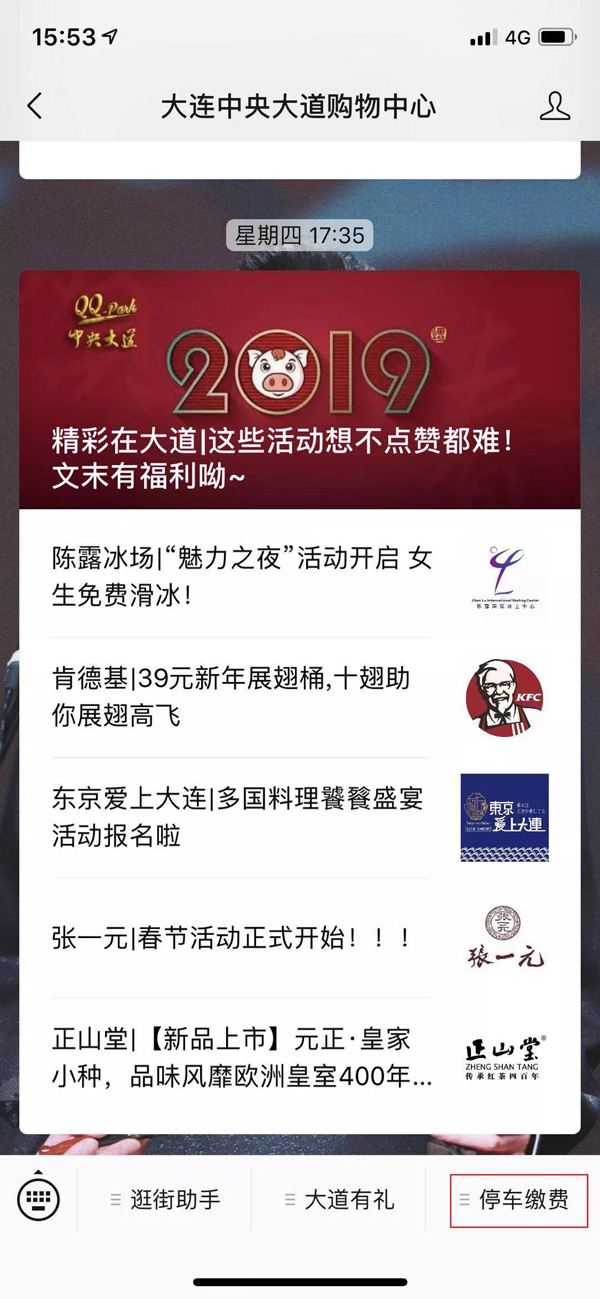Expand the 逛街助手 menu

pos(165,1200)
